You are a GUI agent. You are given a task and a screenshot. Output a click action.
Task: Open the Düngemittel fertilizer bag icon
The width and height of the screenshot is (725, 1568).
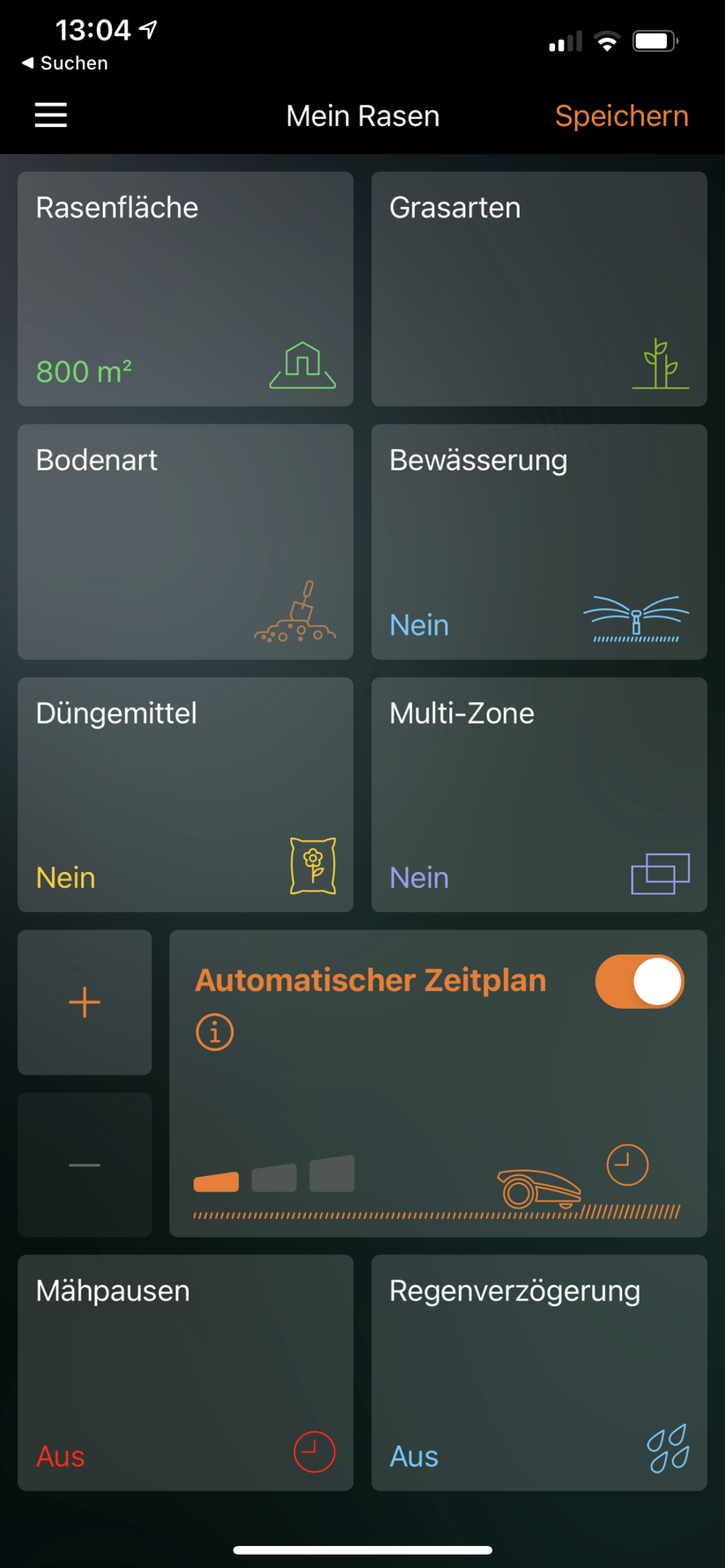(x=314, y=866)
